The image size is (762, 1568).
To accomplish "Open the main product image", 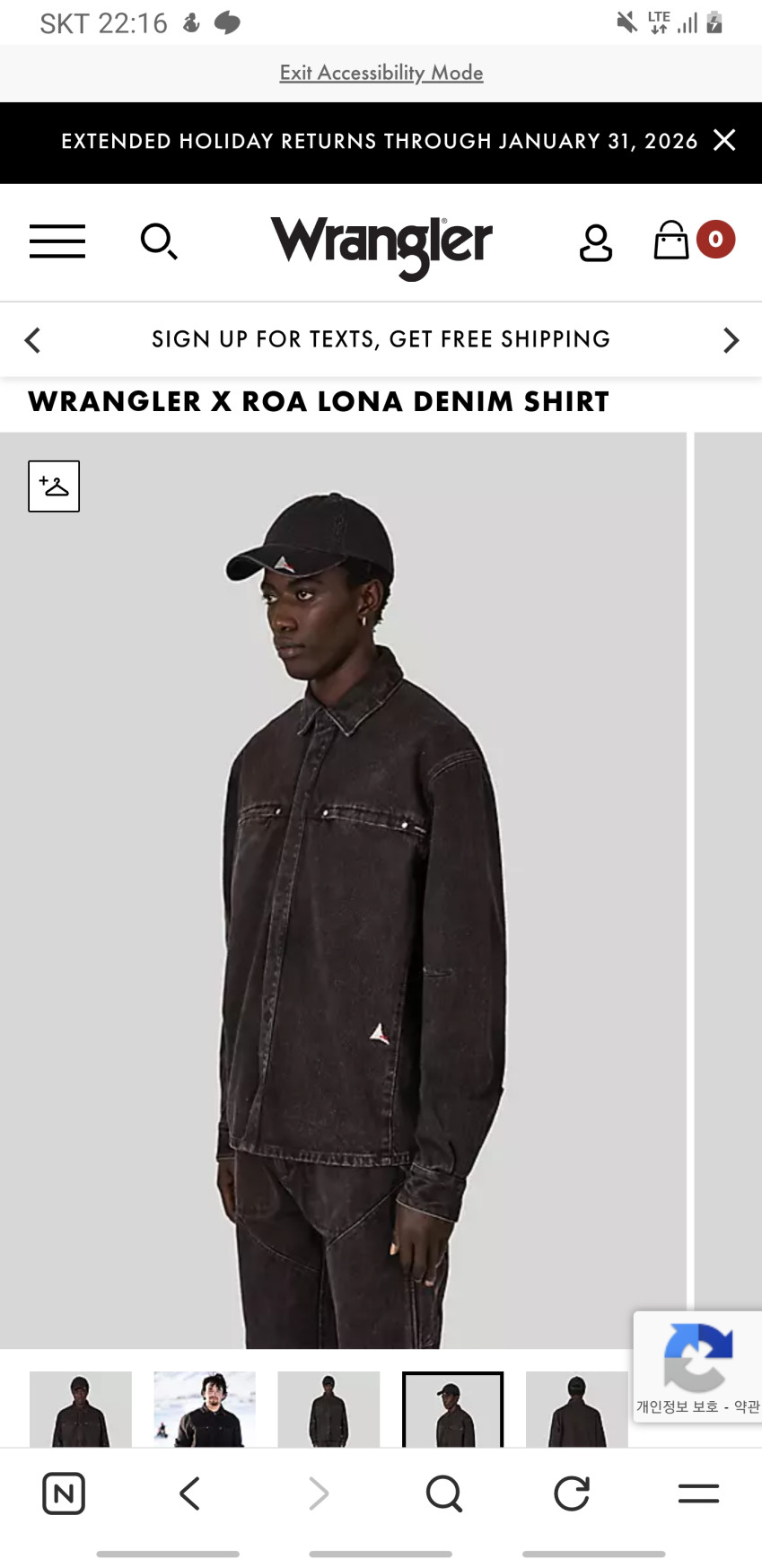I will [x=343, y=890].
